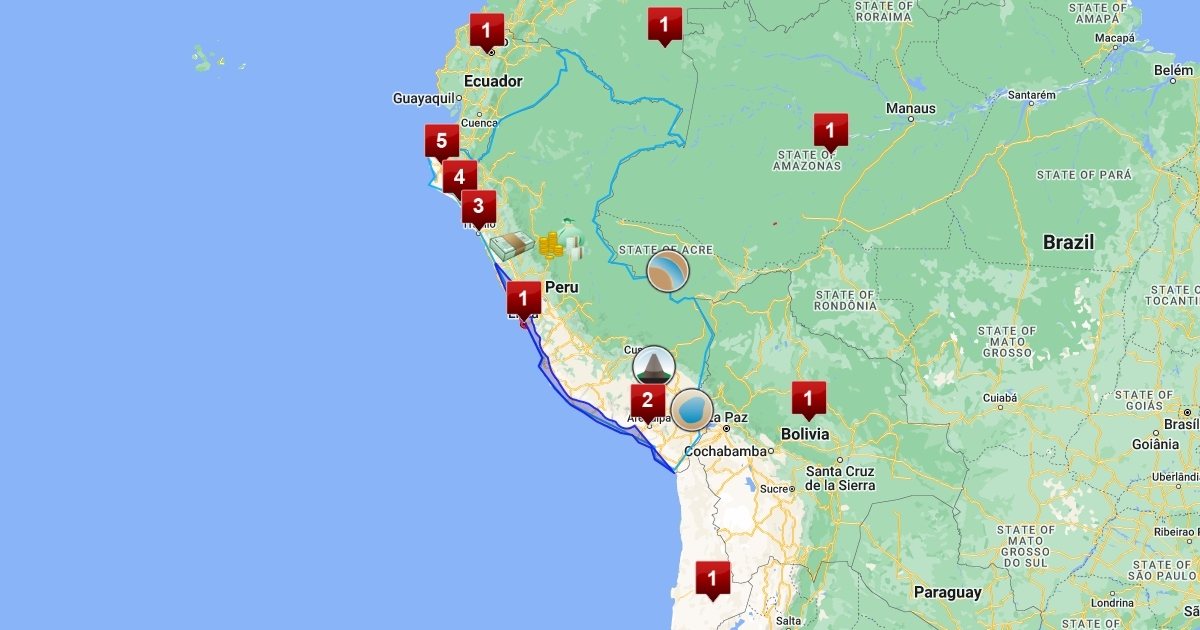Tap the banknote stack icon in Peru

coord(512,247)
